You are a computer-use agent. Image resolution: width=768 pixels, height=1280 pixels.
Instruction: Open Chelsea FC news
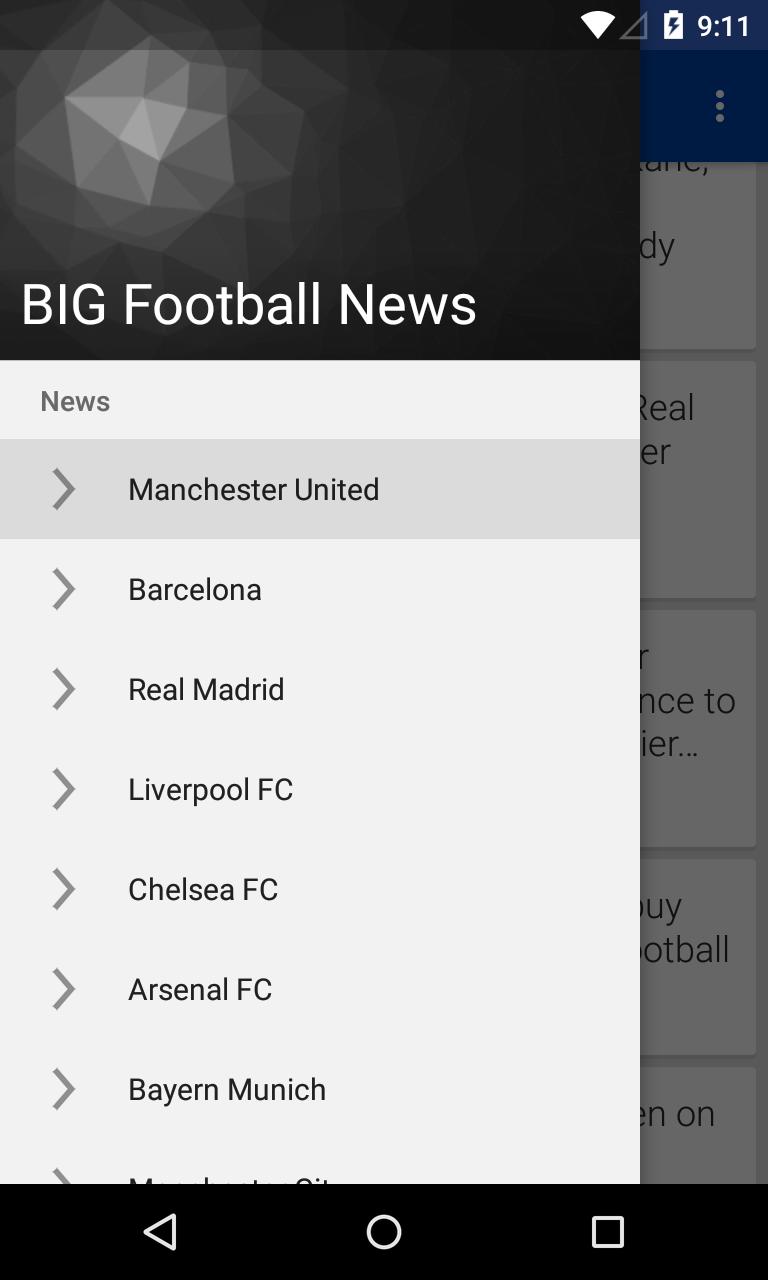(x=203, y=889)
